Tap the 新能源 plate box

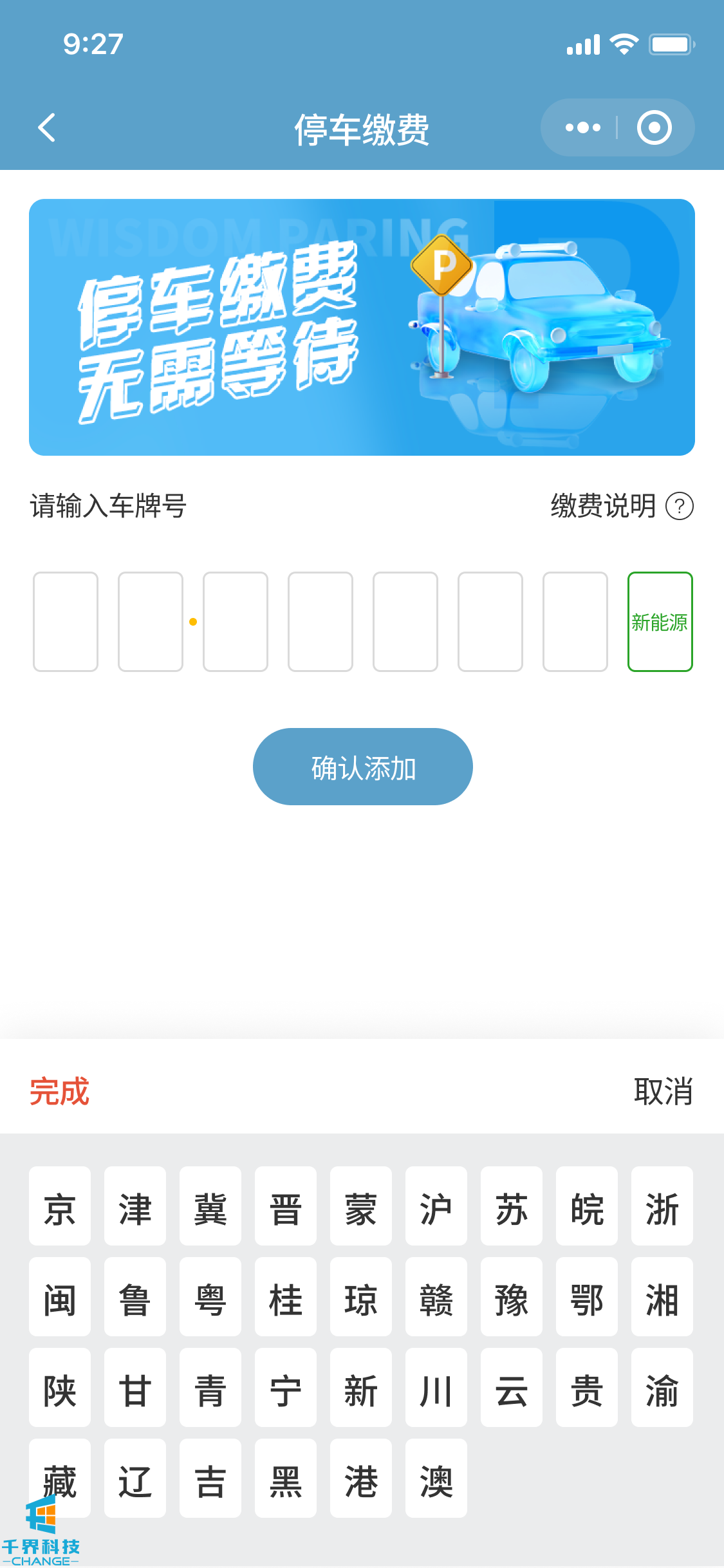point(660,621)
